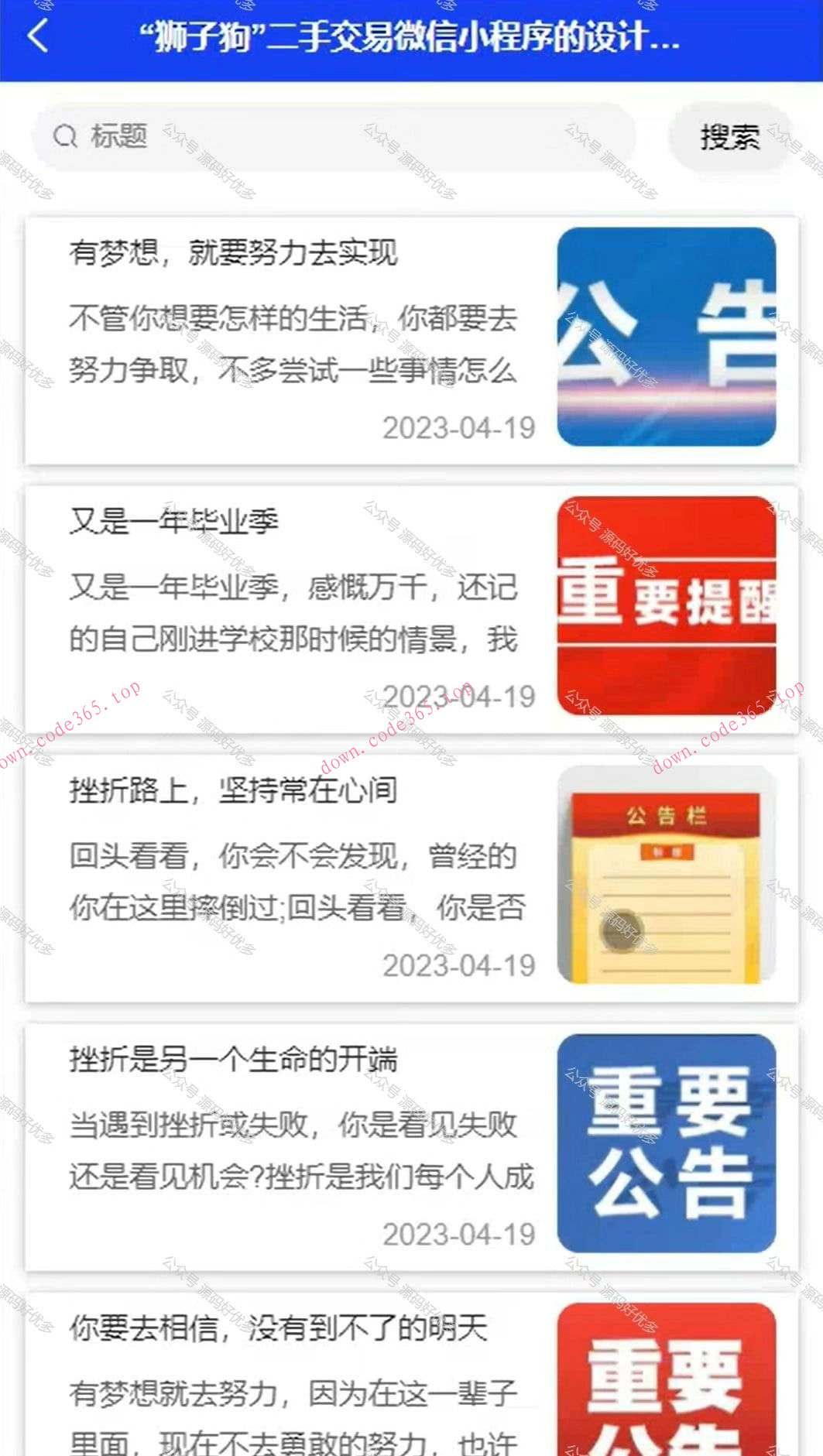
Task: Tap the back arrow in the title bar
Action: (36, 36)
